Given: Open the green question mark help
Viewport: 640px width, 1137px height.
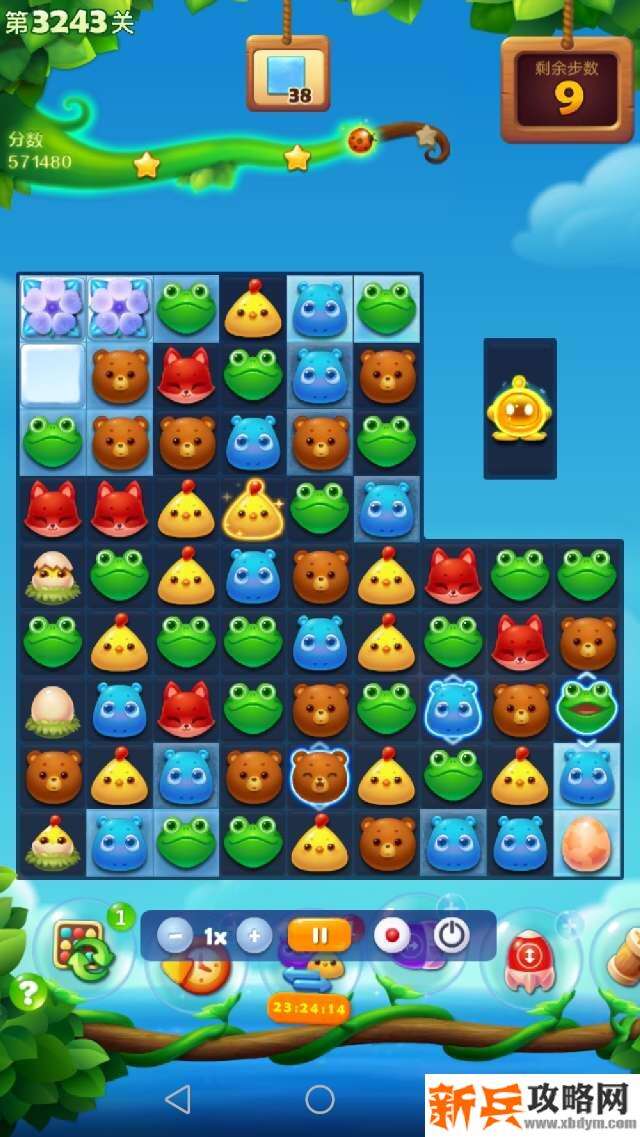Looking at the screenshot, I should point(29,993).
